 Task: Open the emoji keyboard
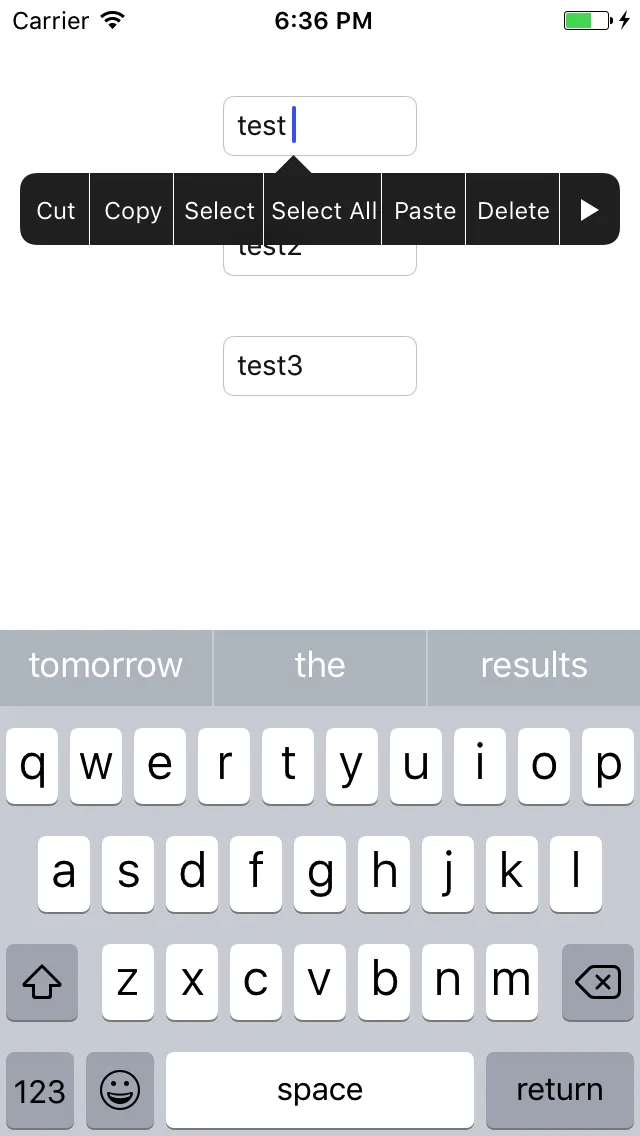pos(120,1090)
